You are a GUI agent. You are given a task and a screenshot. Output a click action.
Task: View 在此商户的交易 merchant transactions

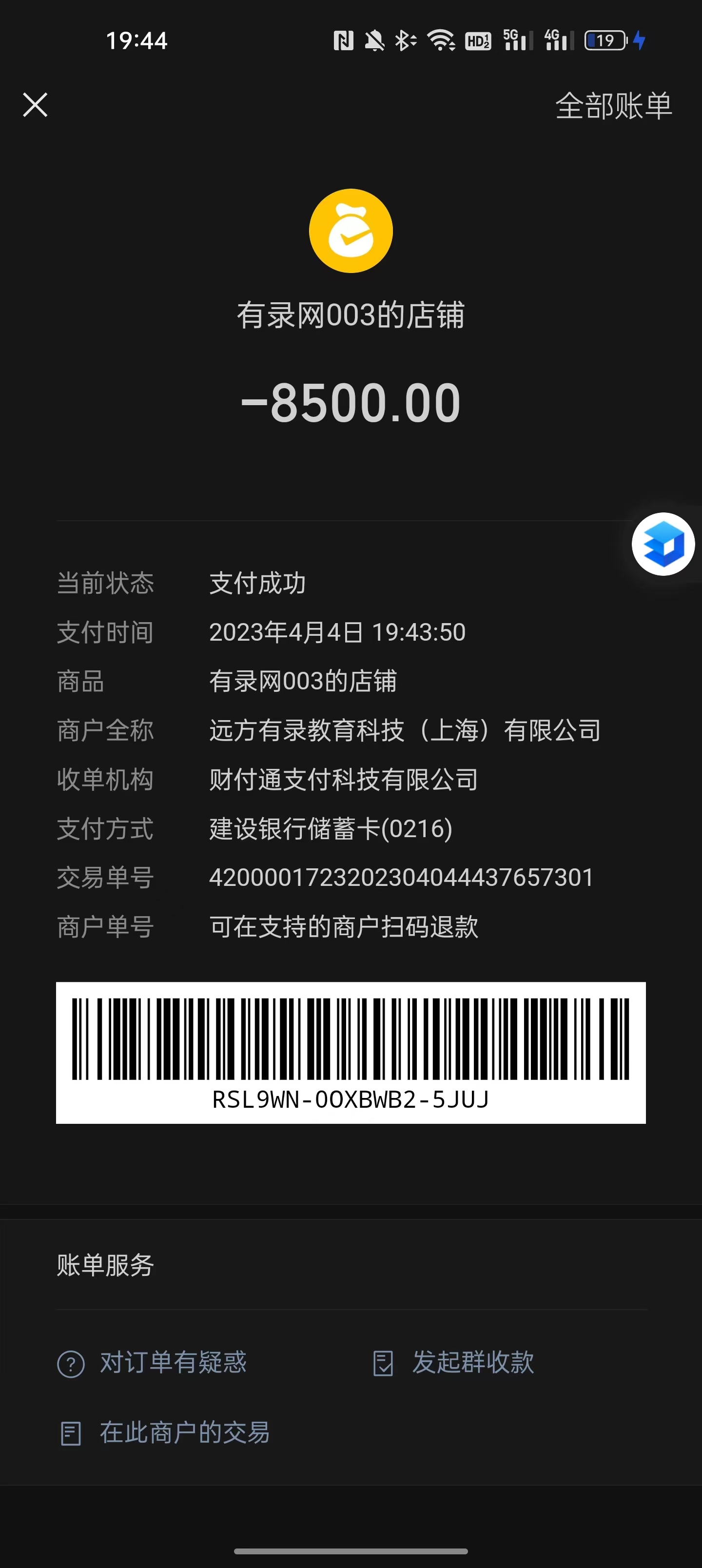(164, 1433)
